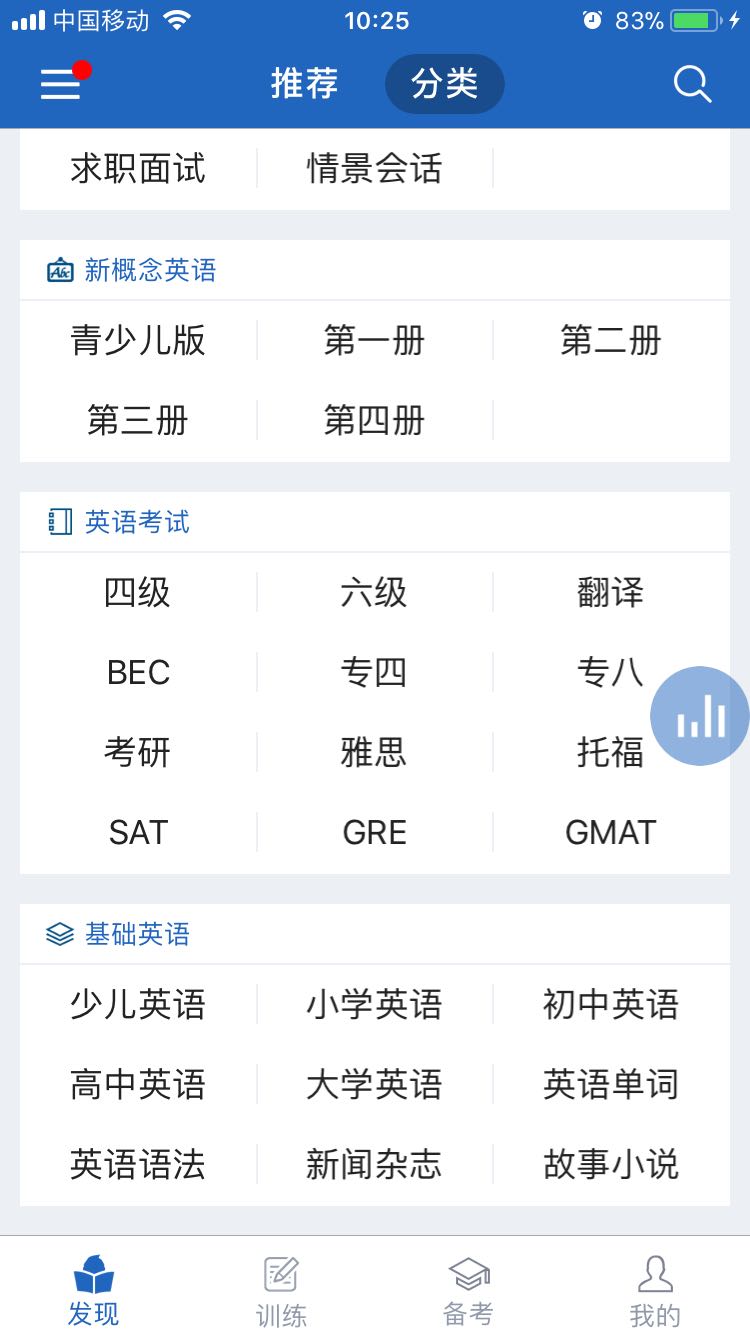750x1334 pixels.
Task: Switch to the 训练 tab
Action: click(281, 1290)
